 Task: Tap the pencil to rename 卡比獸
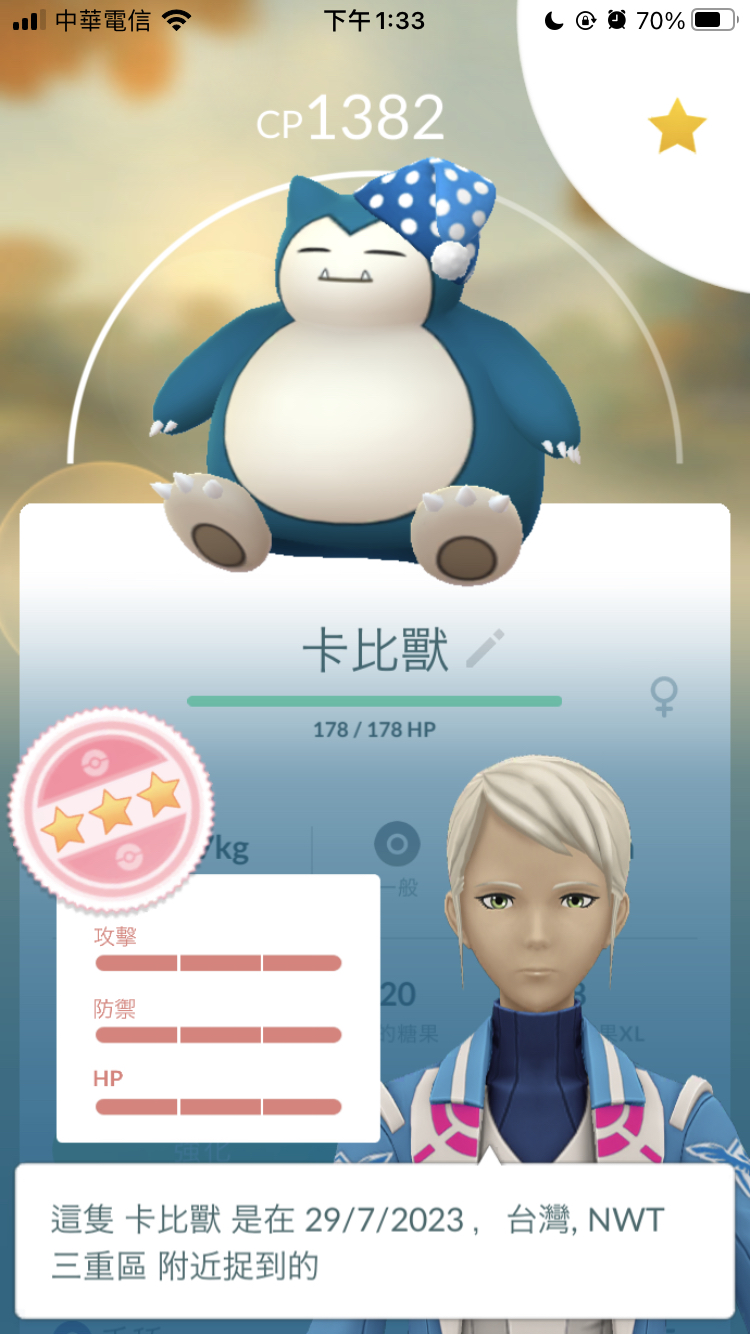tap(485, 650)
